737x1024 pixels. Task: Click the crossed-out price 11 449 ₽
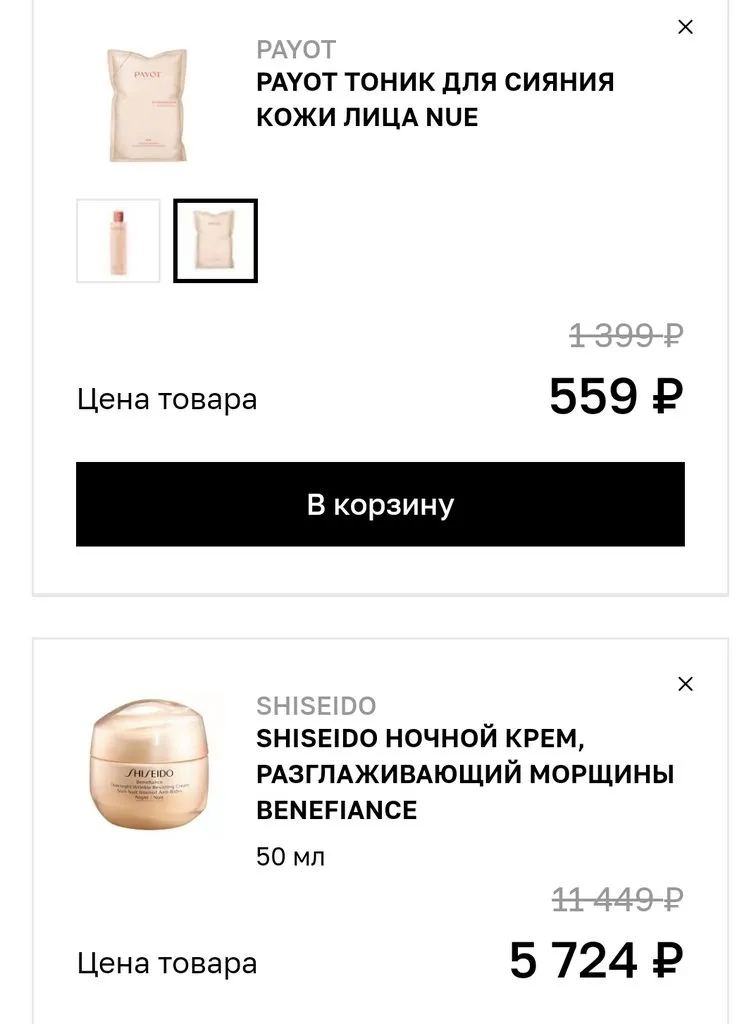click(617, 901)
